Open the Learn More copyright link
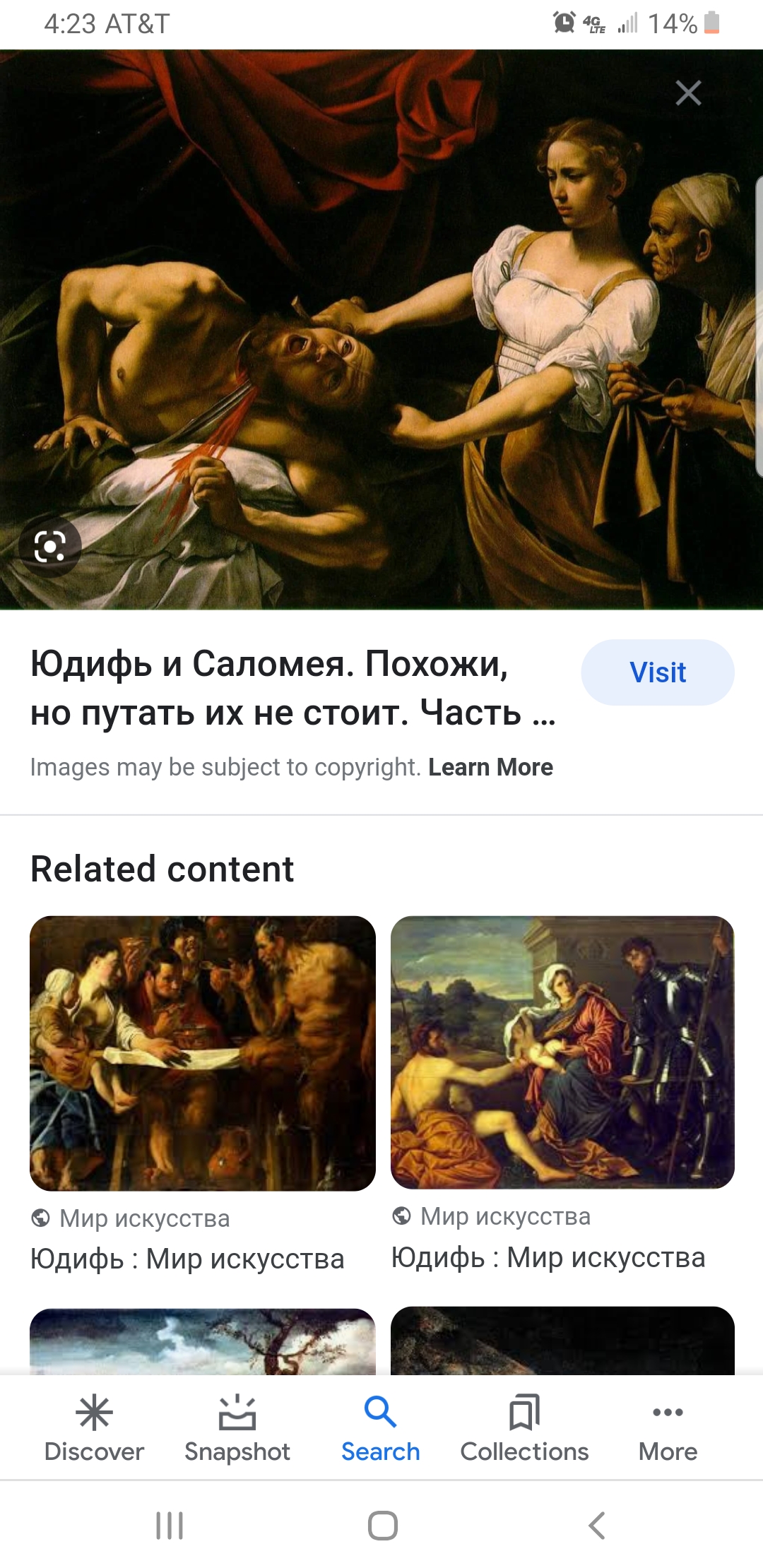This screenshot has width=763, height=1568. coord(490,767)
